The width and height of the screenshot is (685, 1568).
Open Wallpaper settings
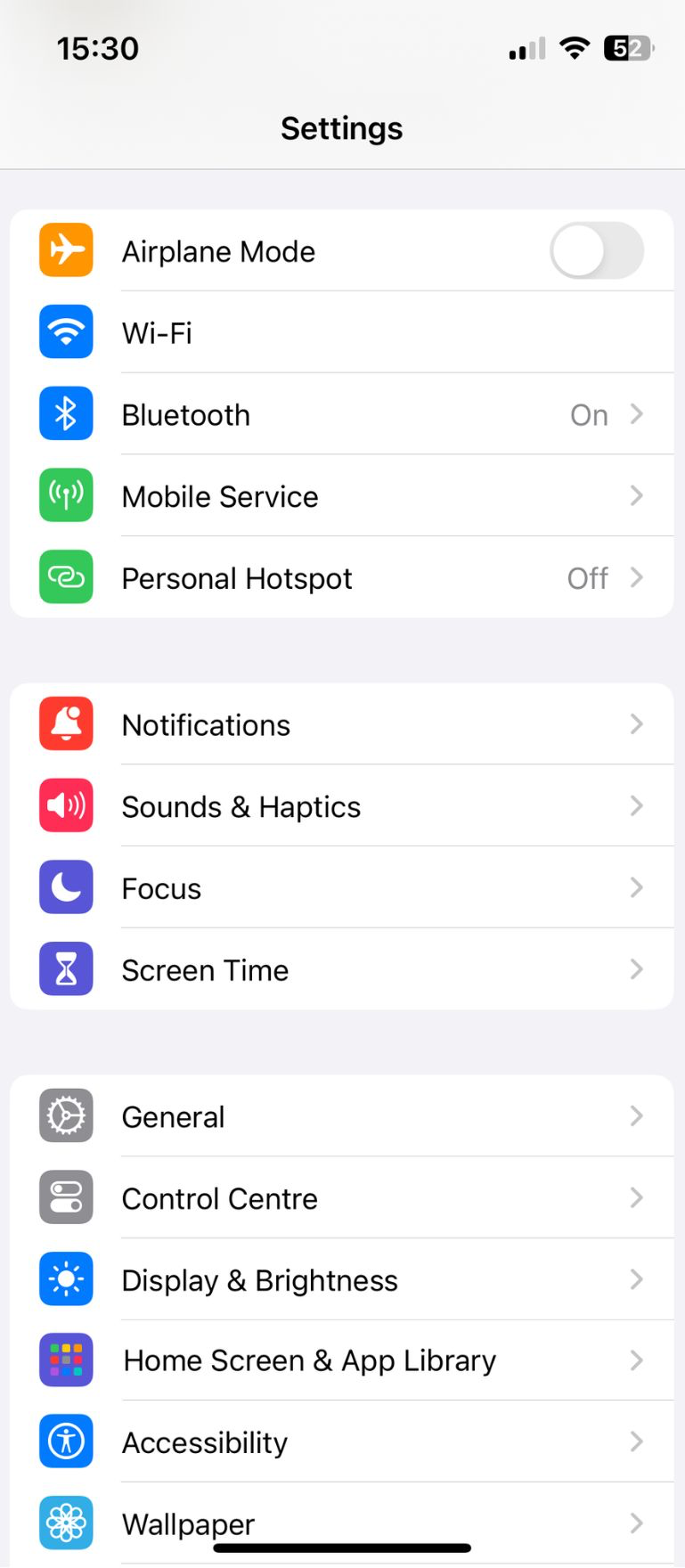(x=342, y=1520)
